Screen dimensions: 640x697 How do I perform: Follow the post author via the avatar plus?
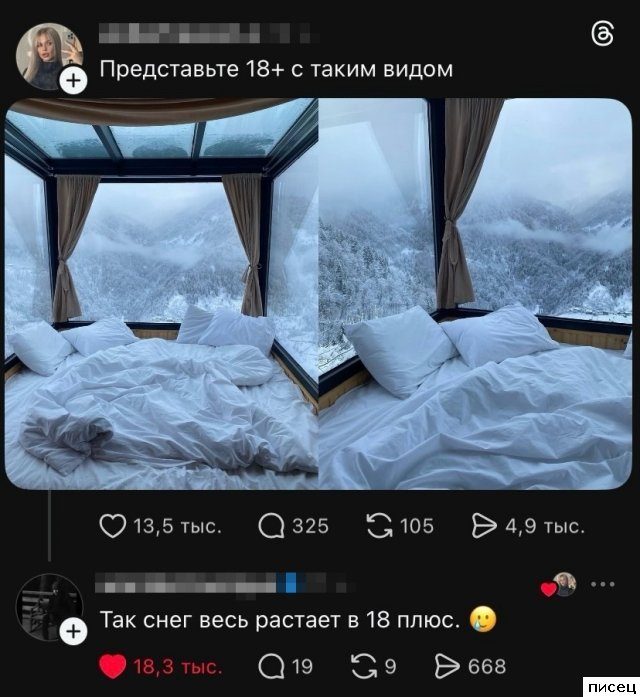point(72,83)
